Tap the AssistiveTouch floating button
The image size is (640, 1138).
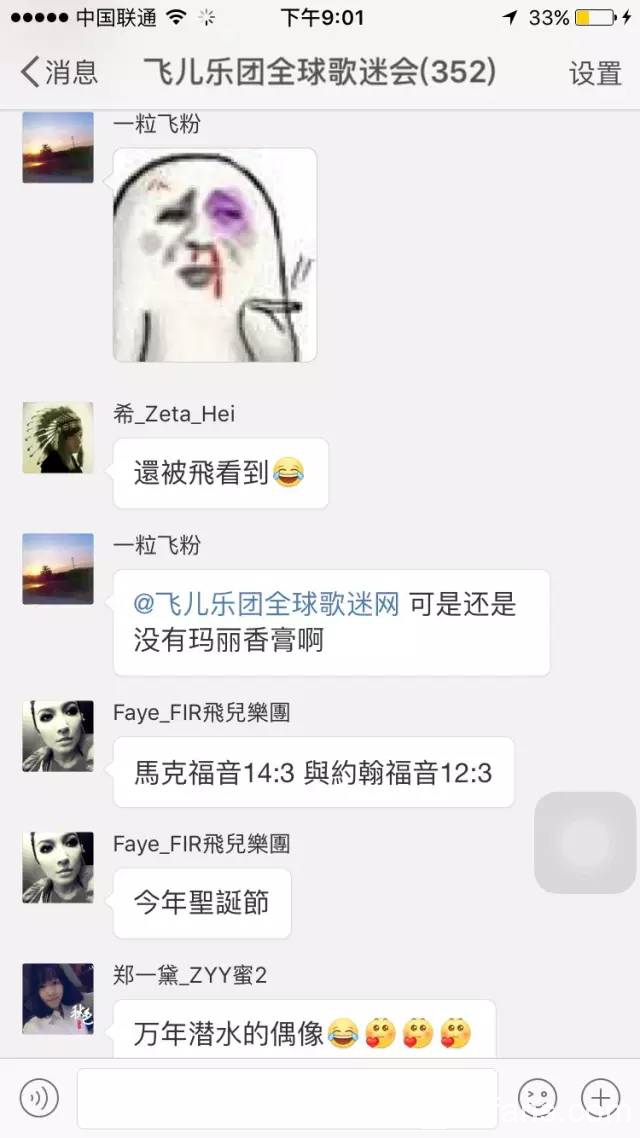pos(585,842)
